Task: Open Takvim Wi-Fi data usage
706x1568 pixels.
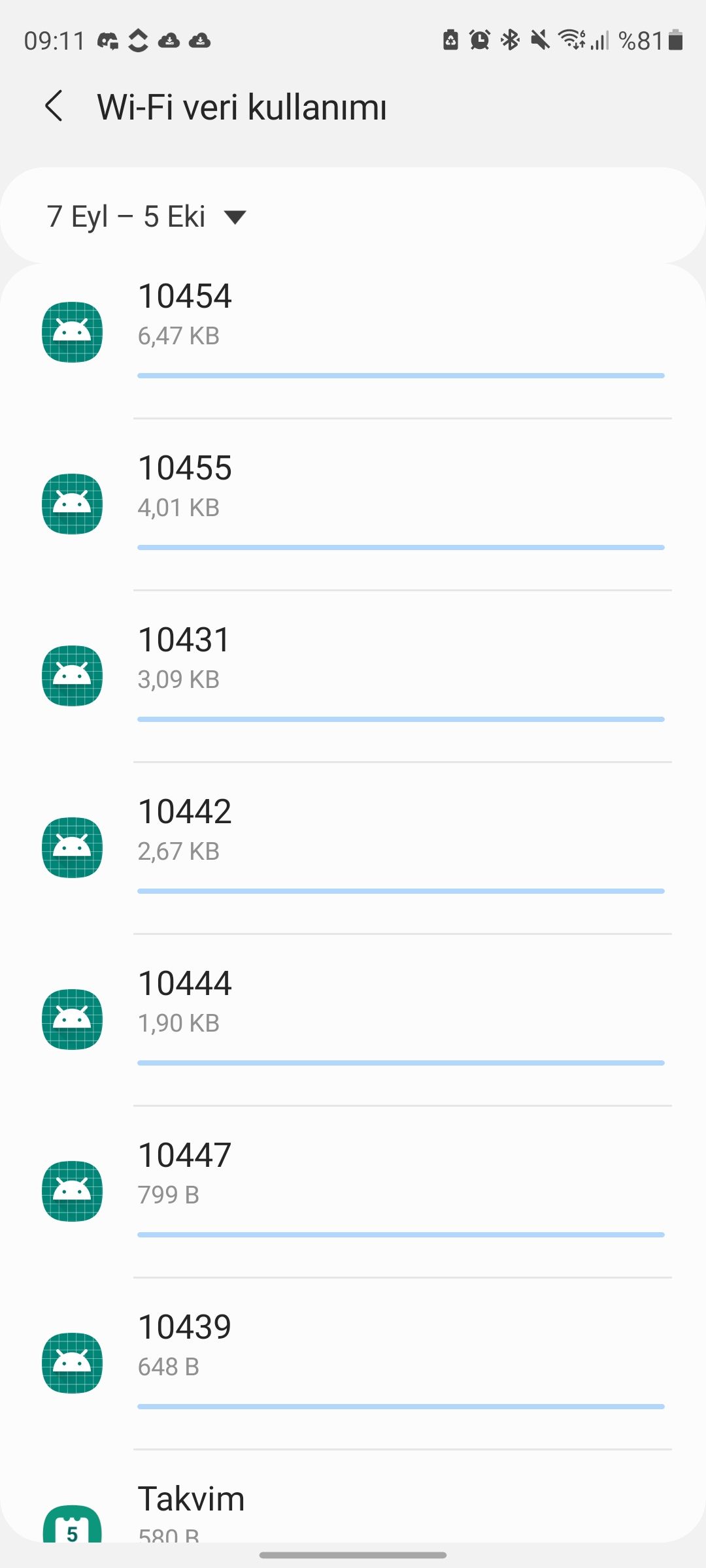Action: pyautogui.click(x=353, y=1509)
